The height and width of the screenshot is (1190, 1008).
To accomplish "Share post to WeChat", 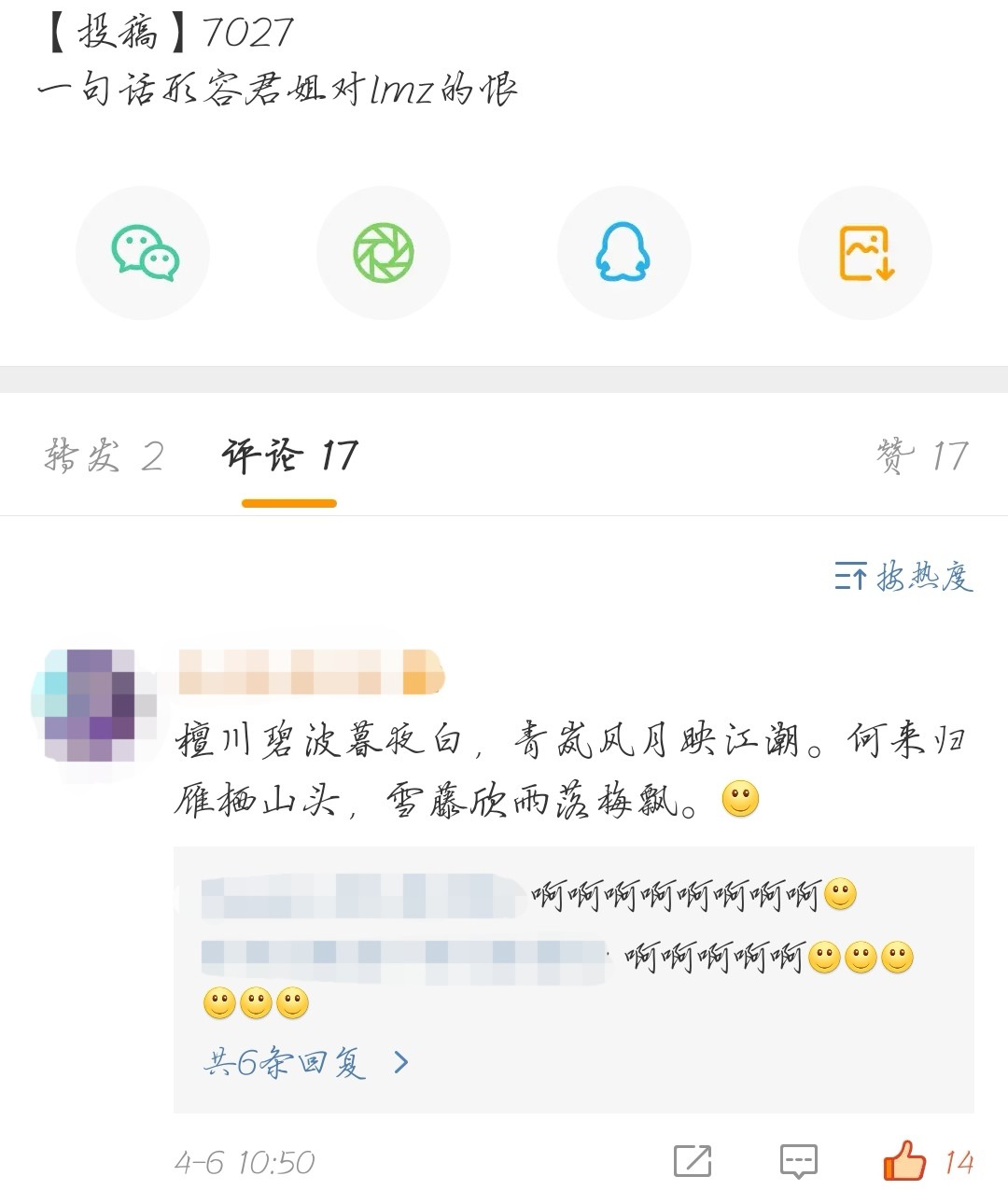I will tap(143, 253).
